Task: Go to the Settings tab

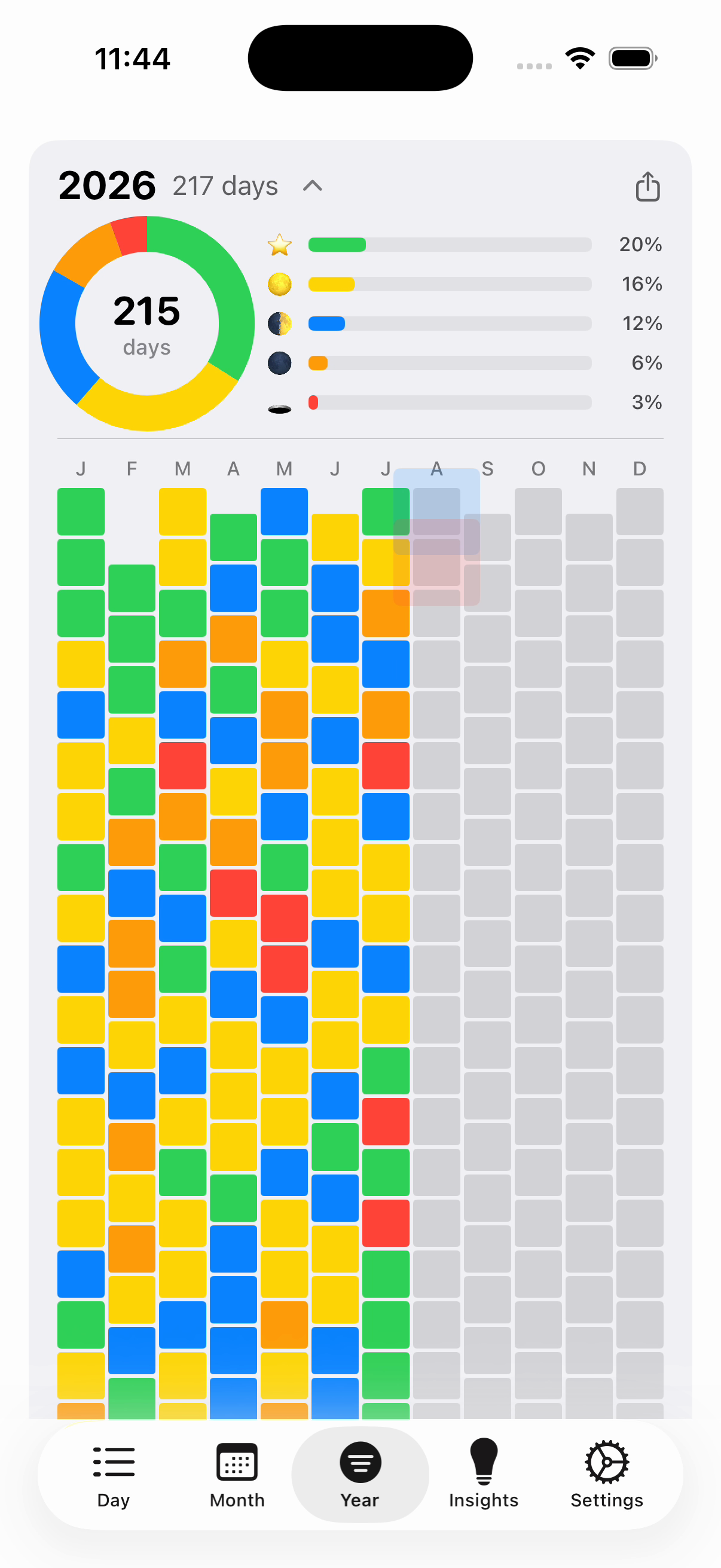Action: (607, 1474)
